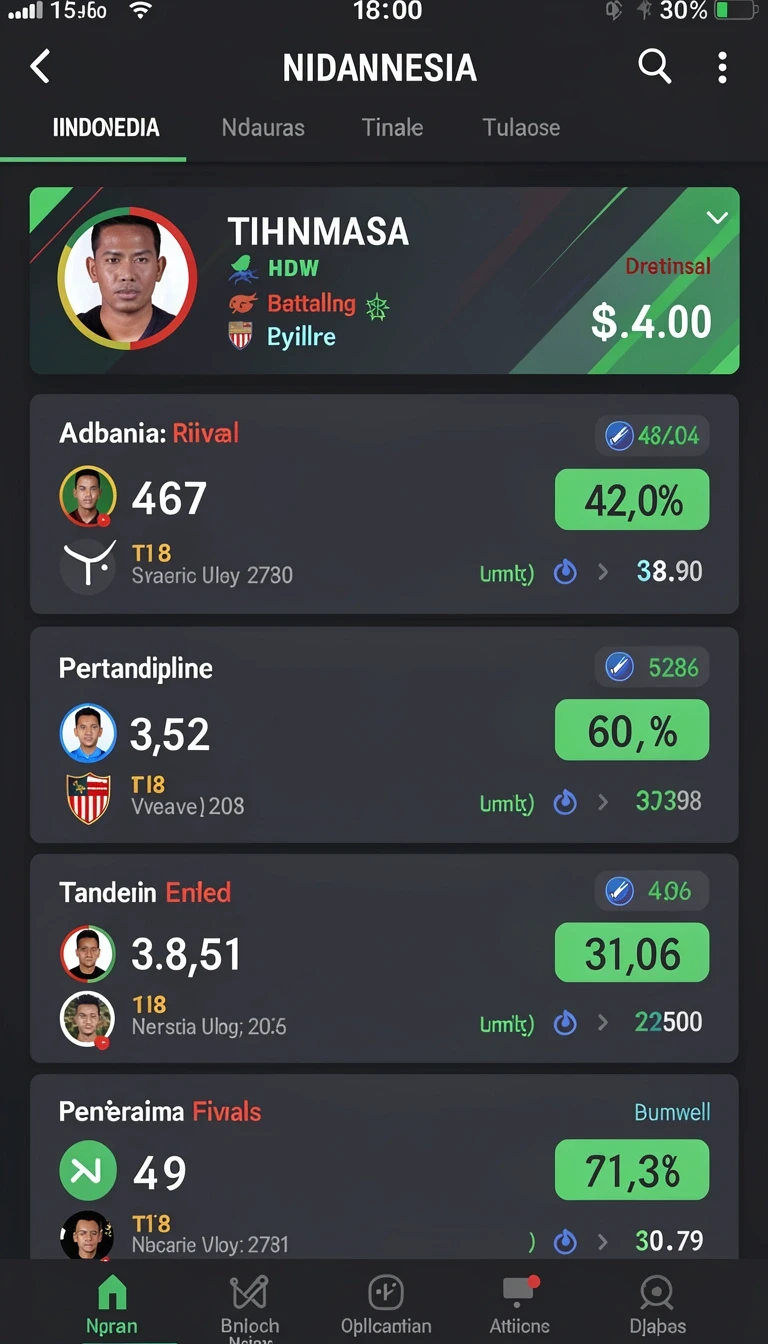Image resolution: width=768 pixels, height=1344 pixels.
Task: Open the Tandein Enled card
Action: (384, 958)
